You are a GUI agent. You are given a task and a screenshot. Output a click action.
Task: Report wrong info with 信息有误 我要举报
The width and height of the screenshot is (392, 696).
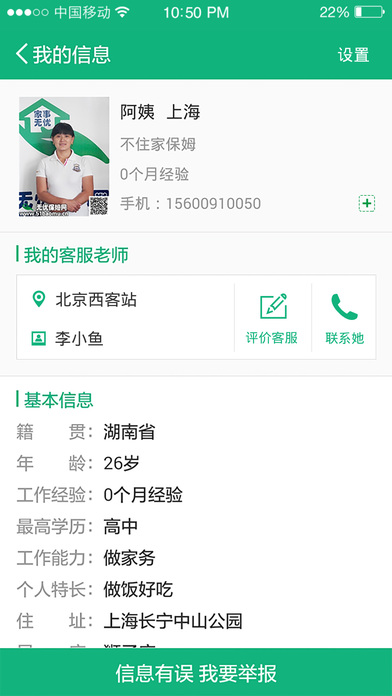[x=196, y=672]
